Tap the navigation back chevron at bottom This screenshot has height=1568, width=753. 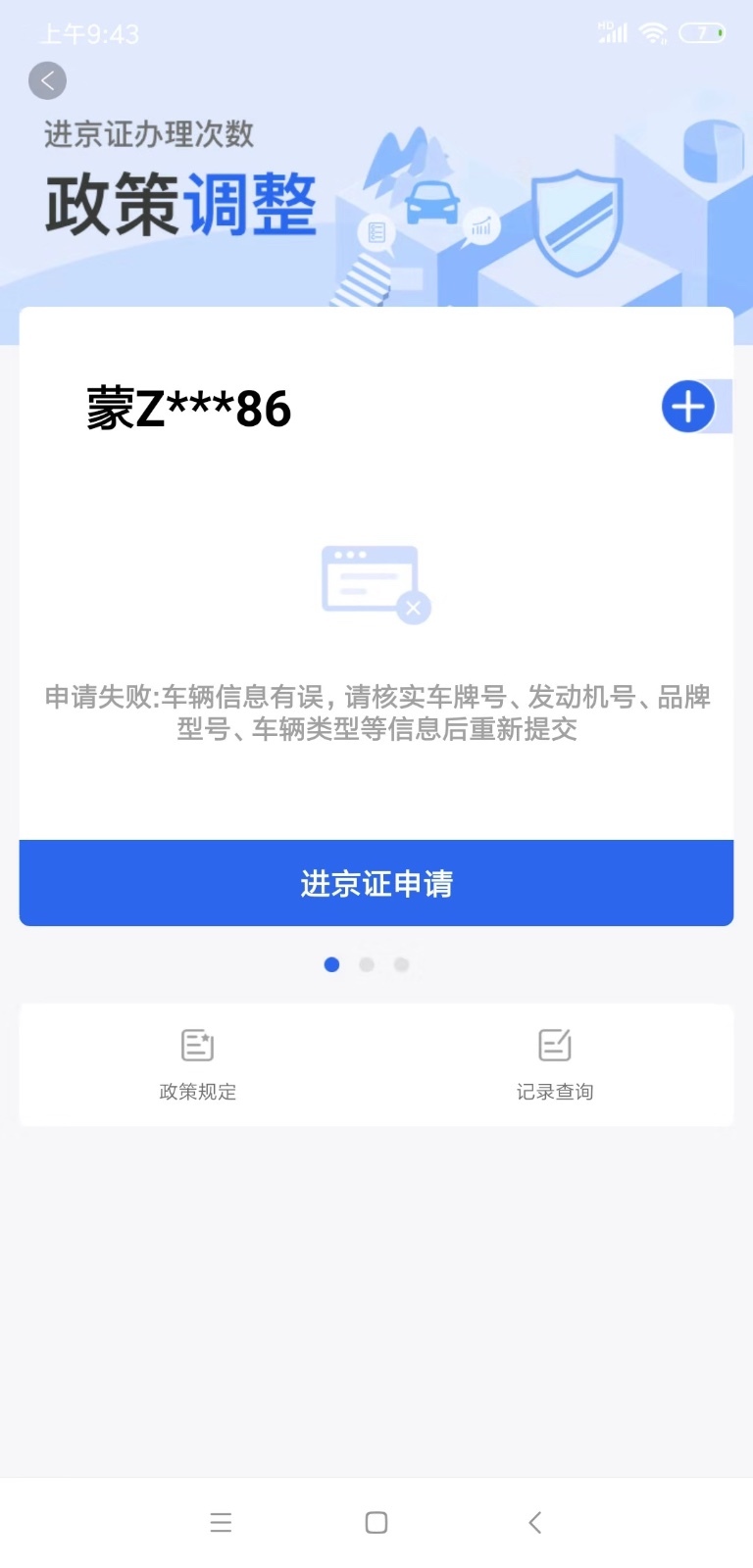[534, 1522]
